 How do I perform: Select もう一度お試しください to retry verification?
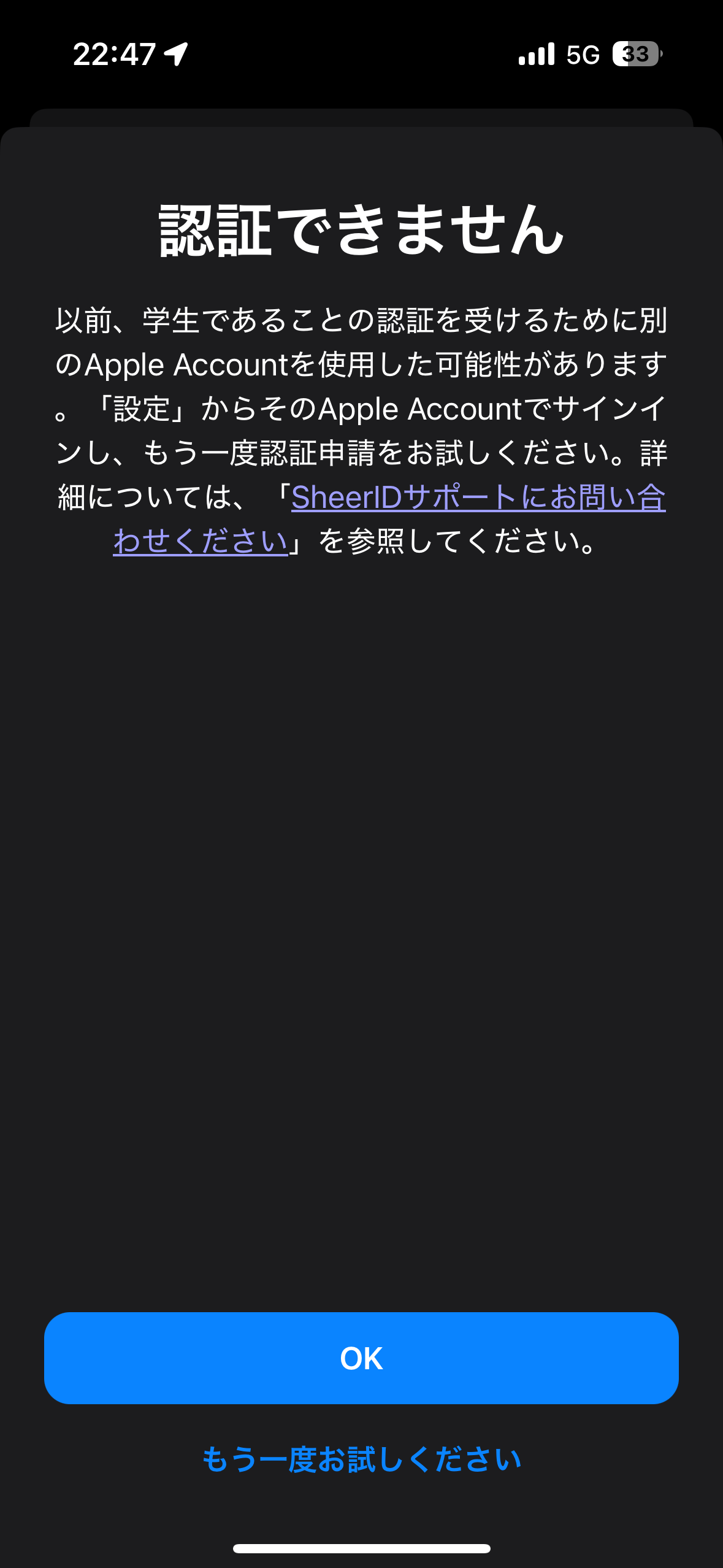pyautogui.click(x=361, y=1459)
